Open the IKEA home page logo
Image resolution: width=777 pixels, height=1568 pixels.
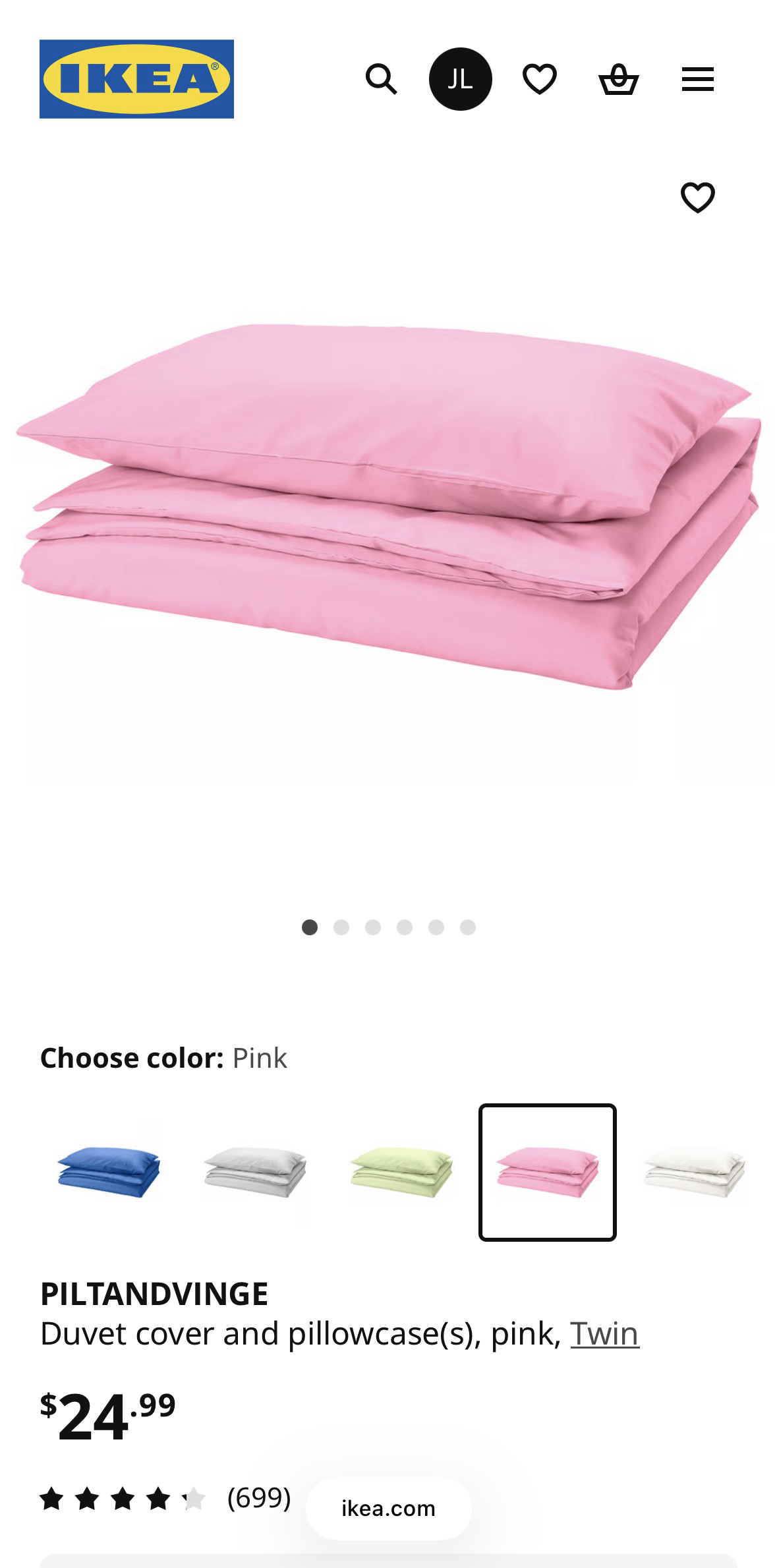point(136,79)
